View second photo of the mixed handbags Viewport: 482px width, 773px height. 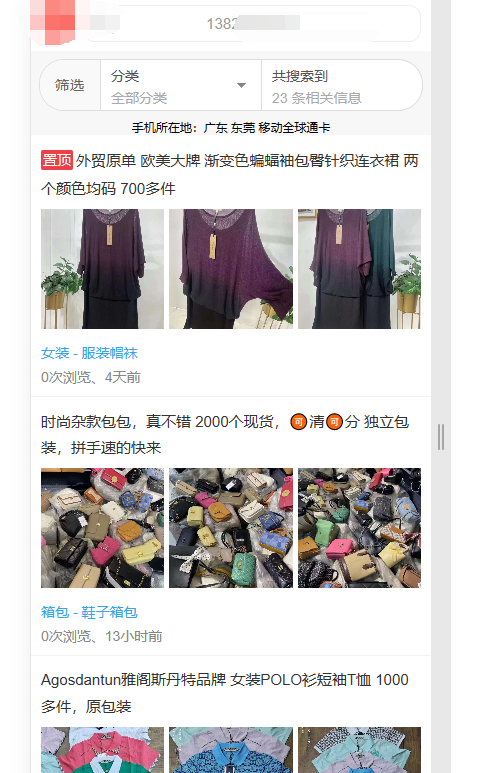click(231, 527)
